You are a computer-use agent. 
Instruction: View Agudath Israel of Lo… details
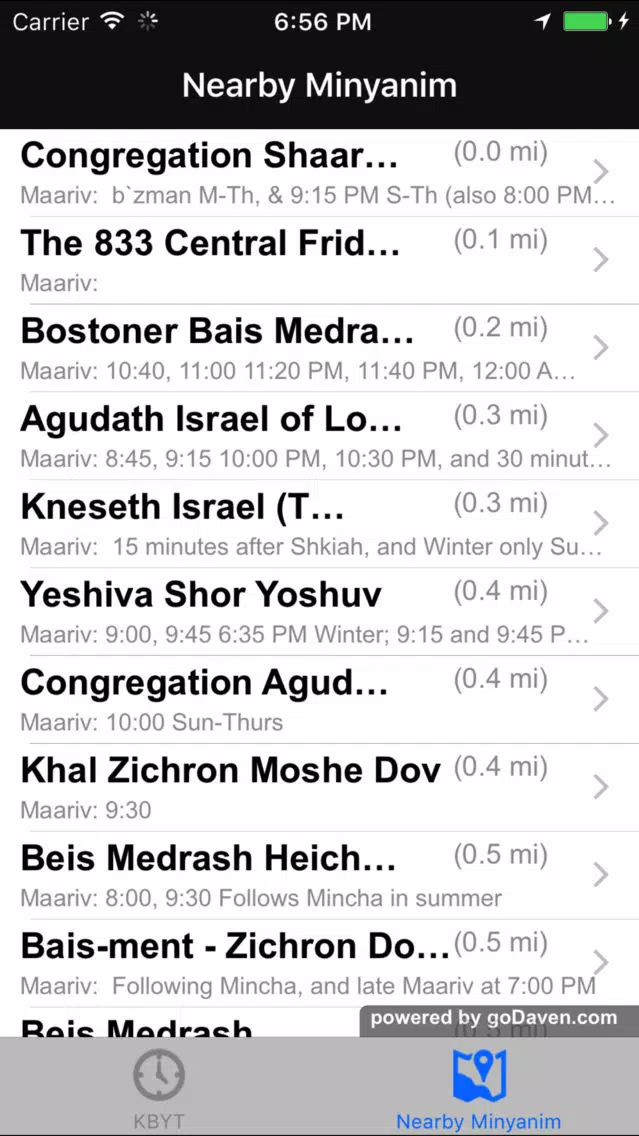click(x=320, y=436)
